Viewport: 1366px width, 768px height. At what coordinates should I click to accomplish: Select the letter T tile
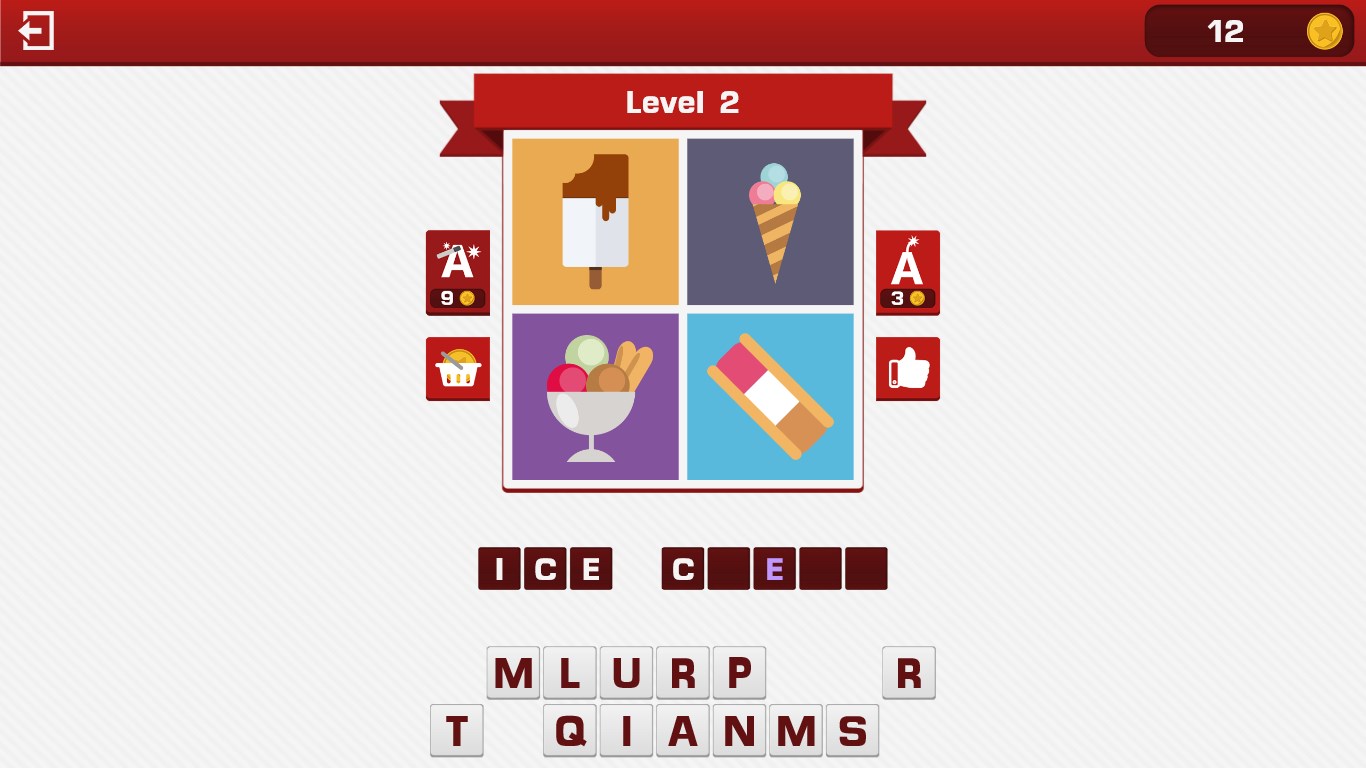[x=457, y=731]
